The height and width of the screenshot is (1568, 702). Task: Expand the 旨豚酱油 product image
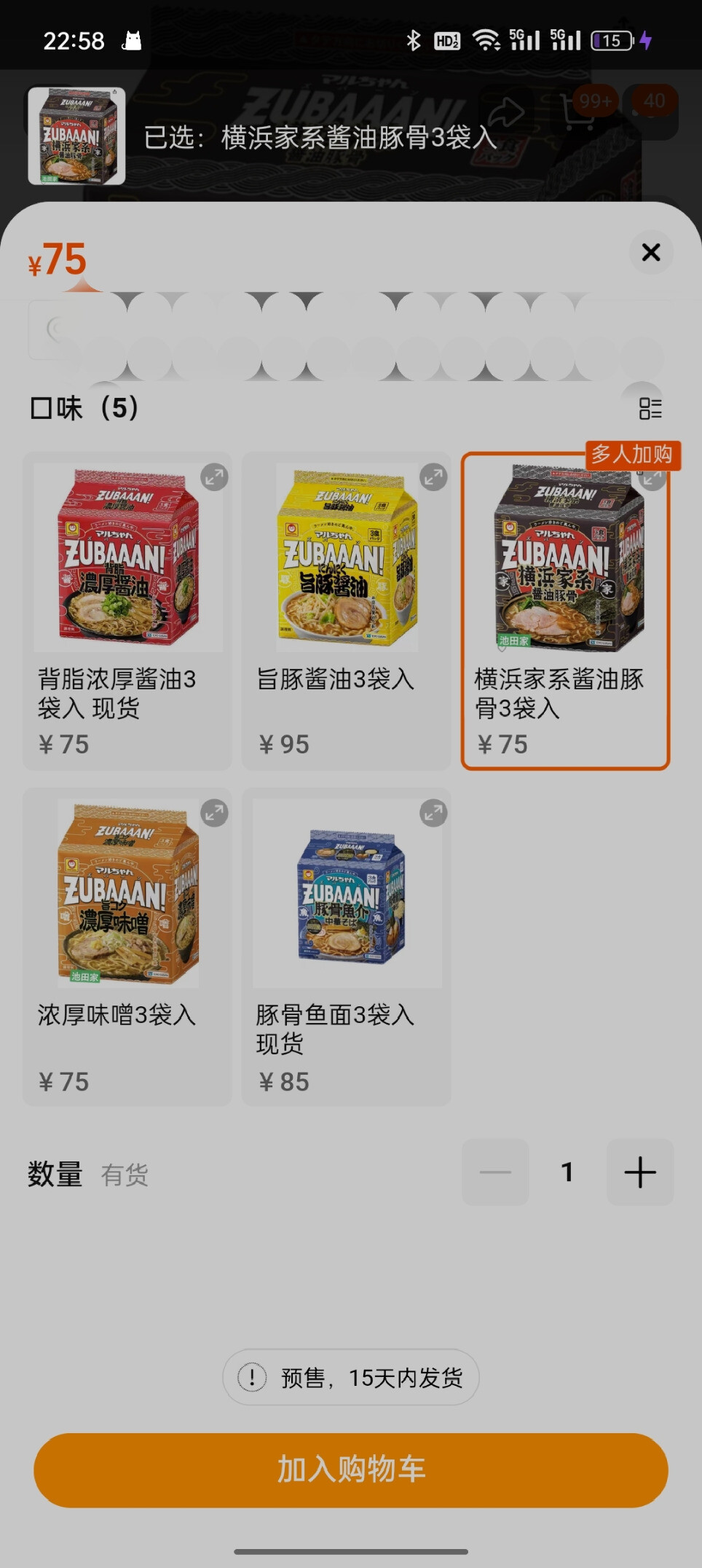(x=433, y=477)
